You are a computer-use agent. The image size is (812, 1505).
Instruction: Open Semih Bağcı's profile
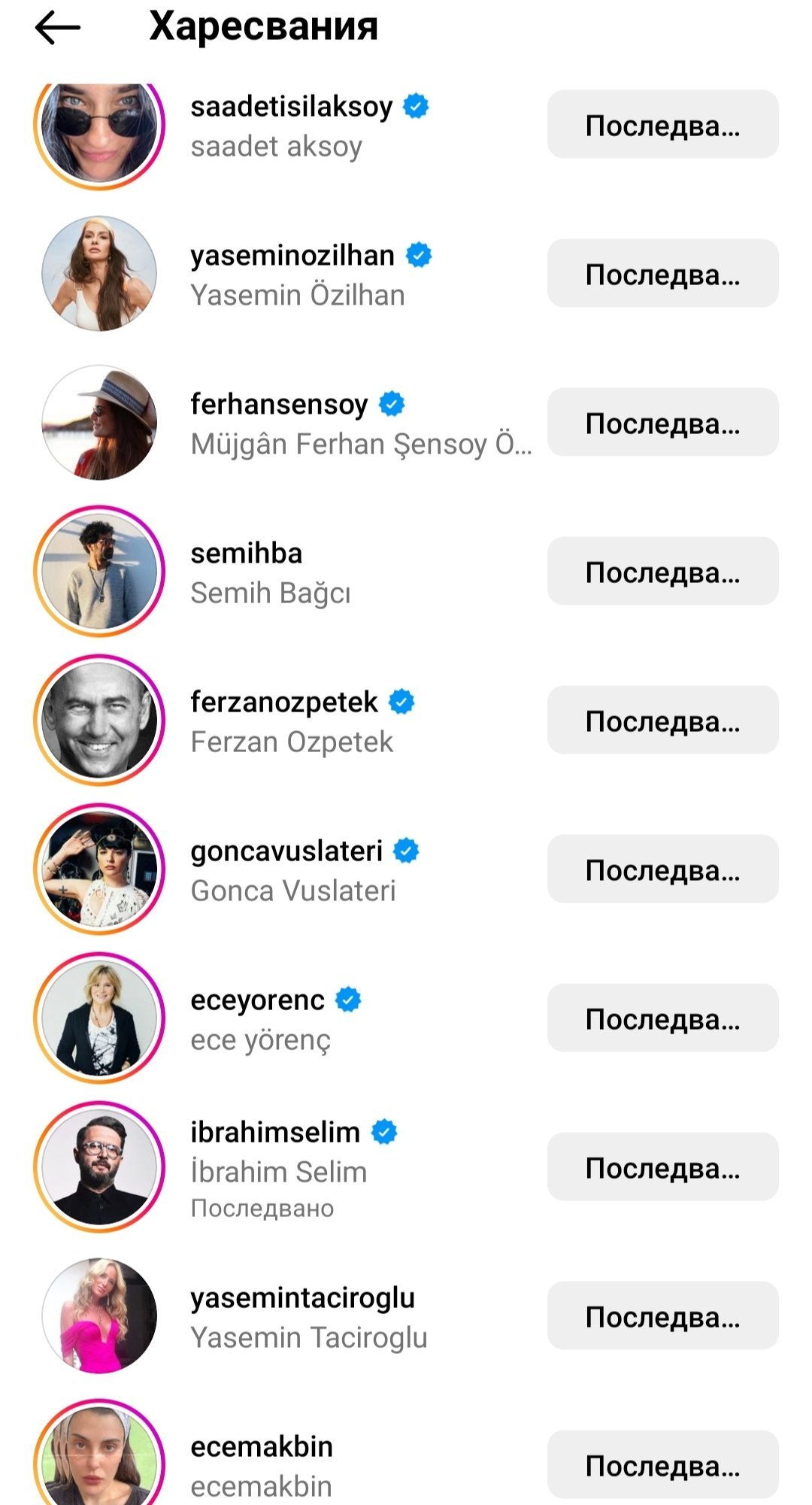click(247, 554)
